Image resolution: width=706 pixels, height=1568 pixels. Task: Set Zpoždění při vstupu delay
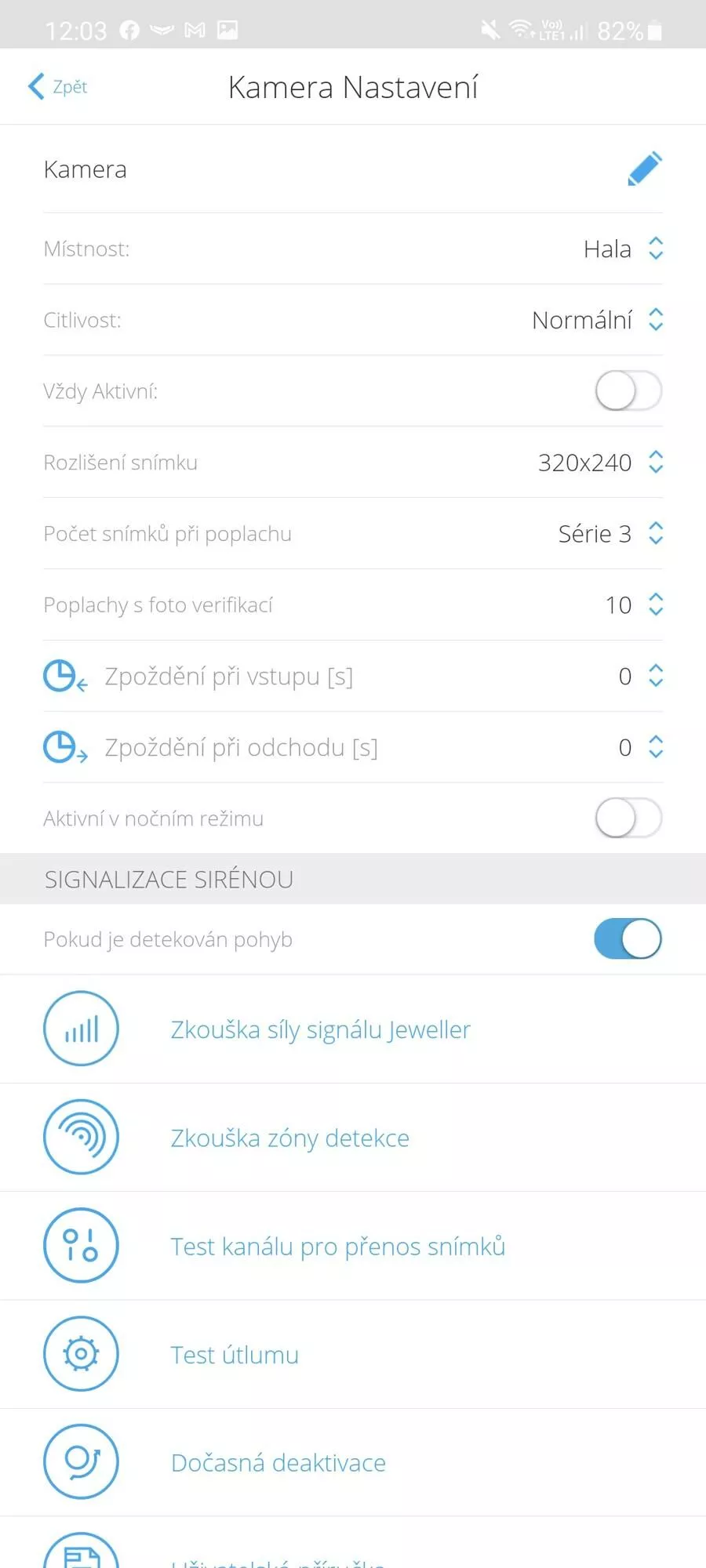coord(641,676)
